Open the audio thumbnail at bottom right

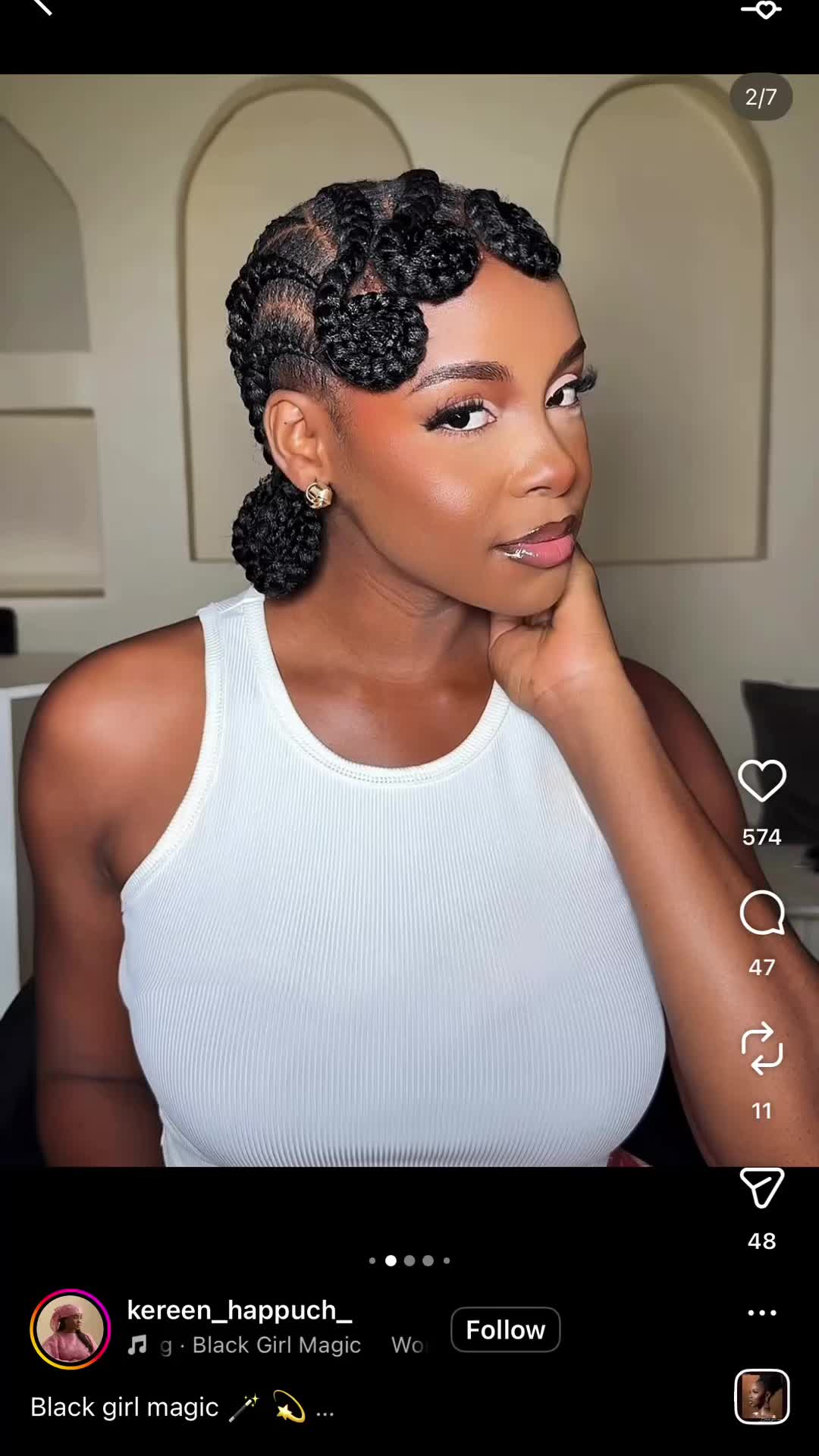(761, 1397)
